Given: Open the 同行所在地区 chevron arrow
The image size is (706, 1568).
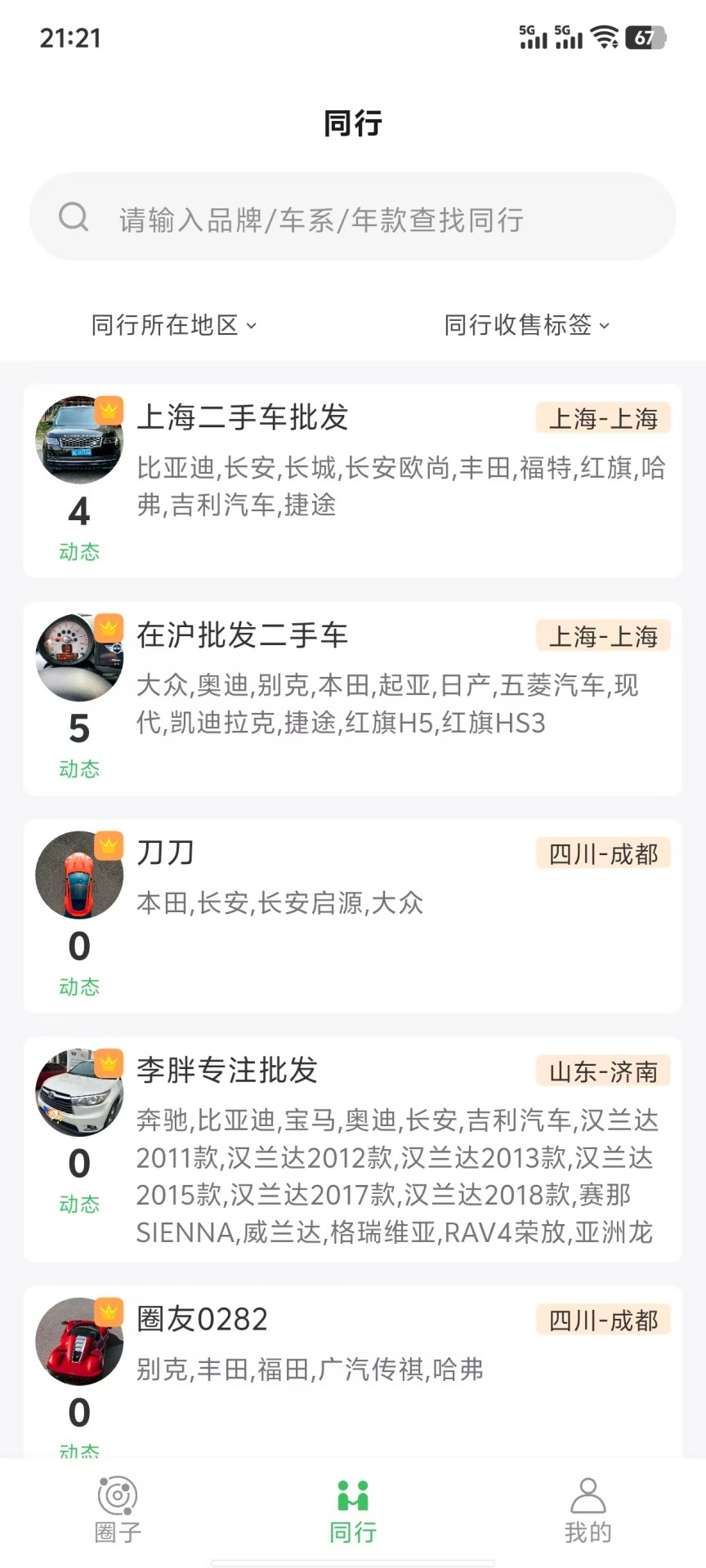Looking at the screenshot, I should [253, 326].
